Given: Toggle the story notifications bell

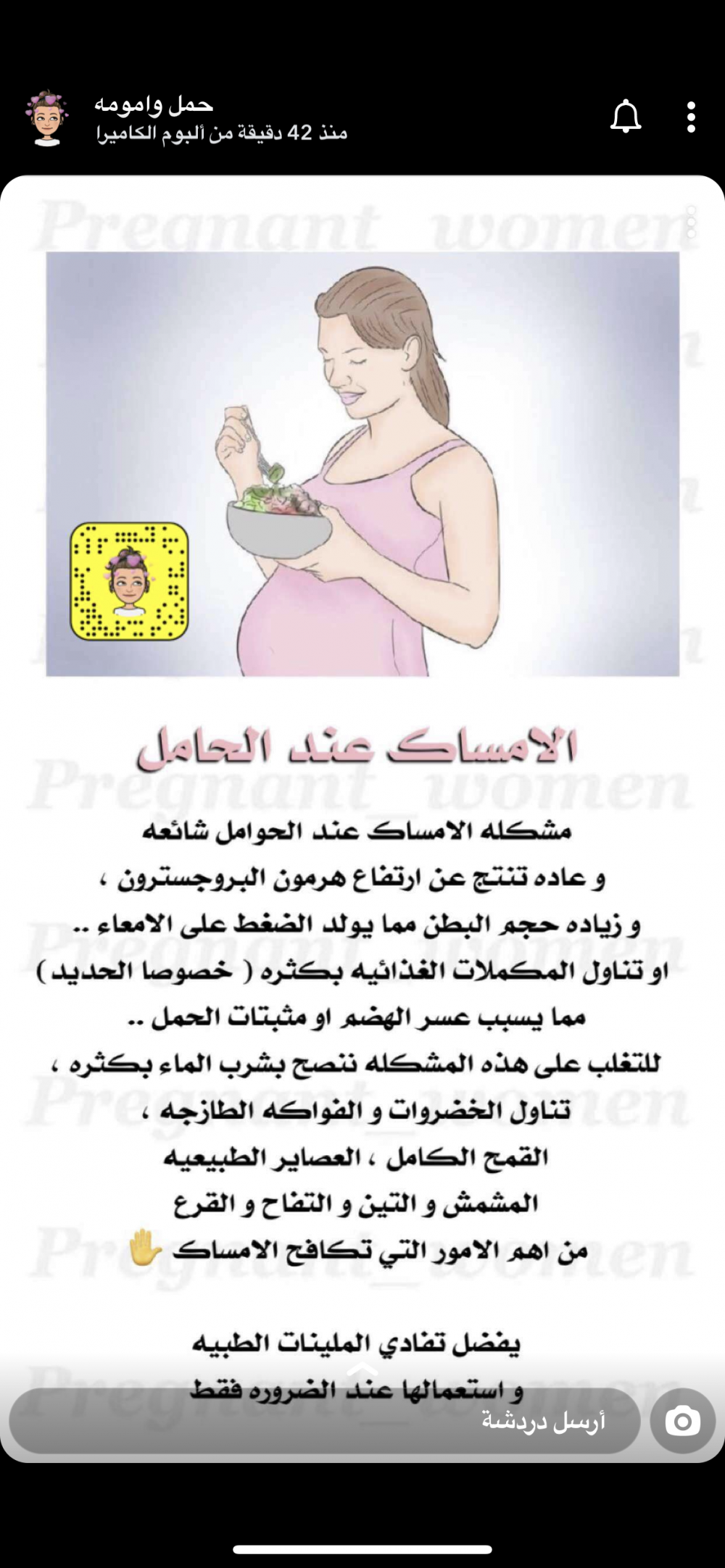Looking at the screenshot, I should pos(626,117).
